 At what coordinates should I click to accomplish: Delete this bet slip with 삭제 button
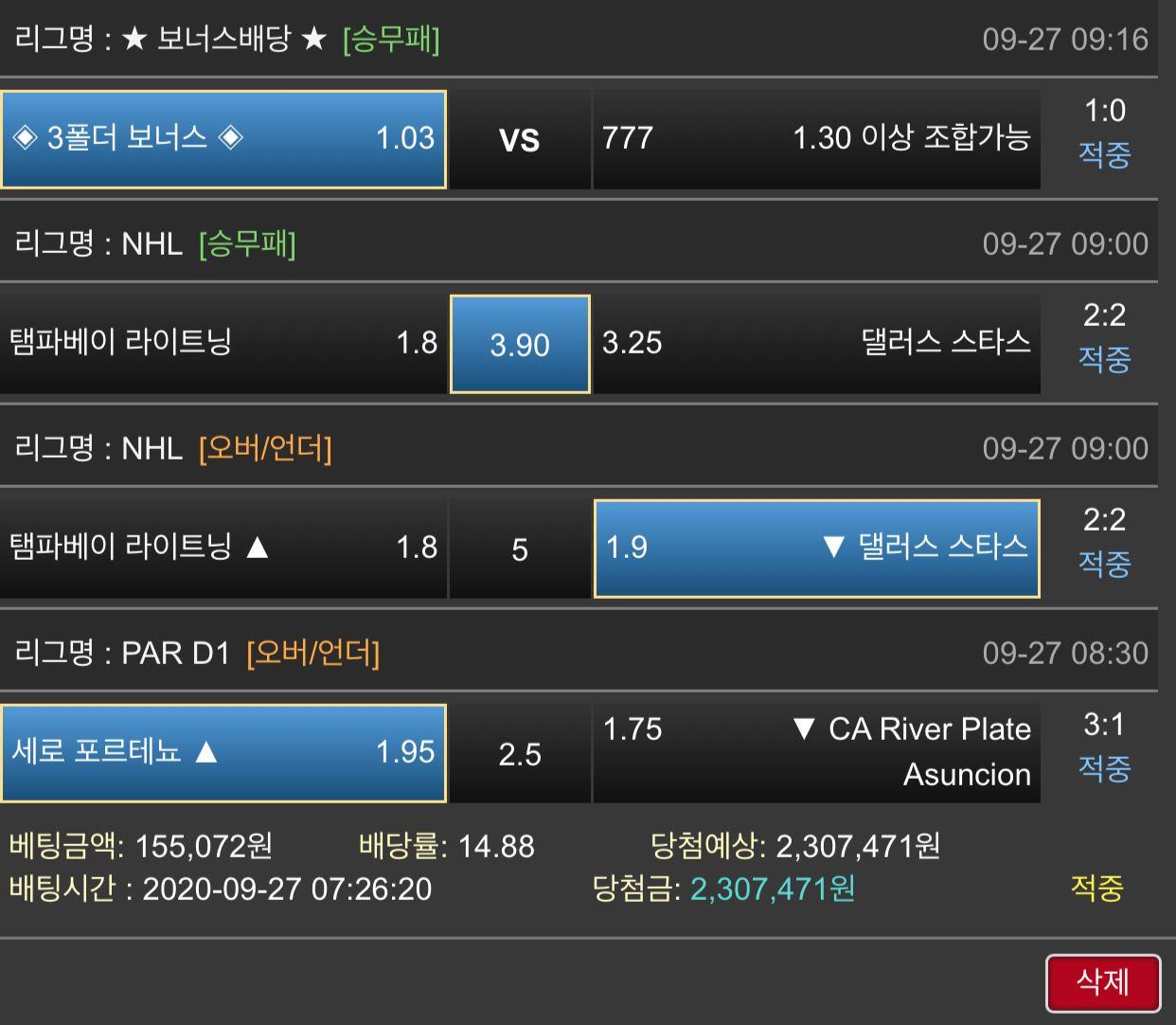pos(1102,982)
